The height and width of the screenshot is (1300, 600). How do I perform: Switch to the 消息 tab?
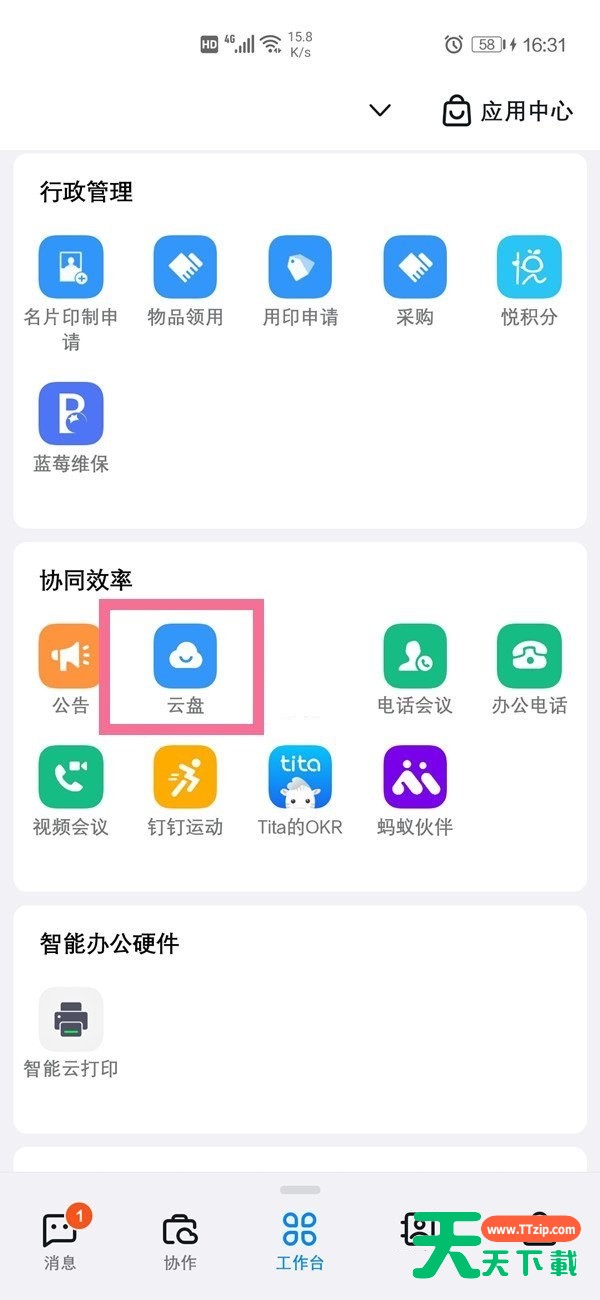[60, 1240]
